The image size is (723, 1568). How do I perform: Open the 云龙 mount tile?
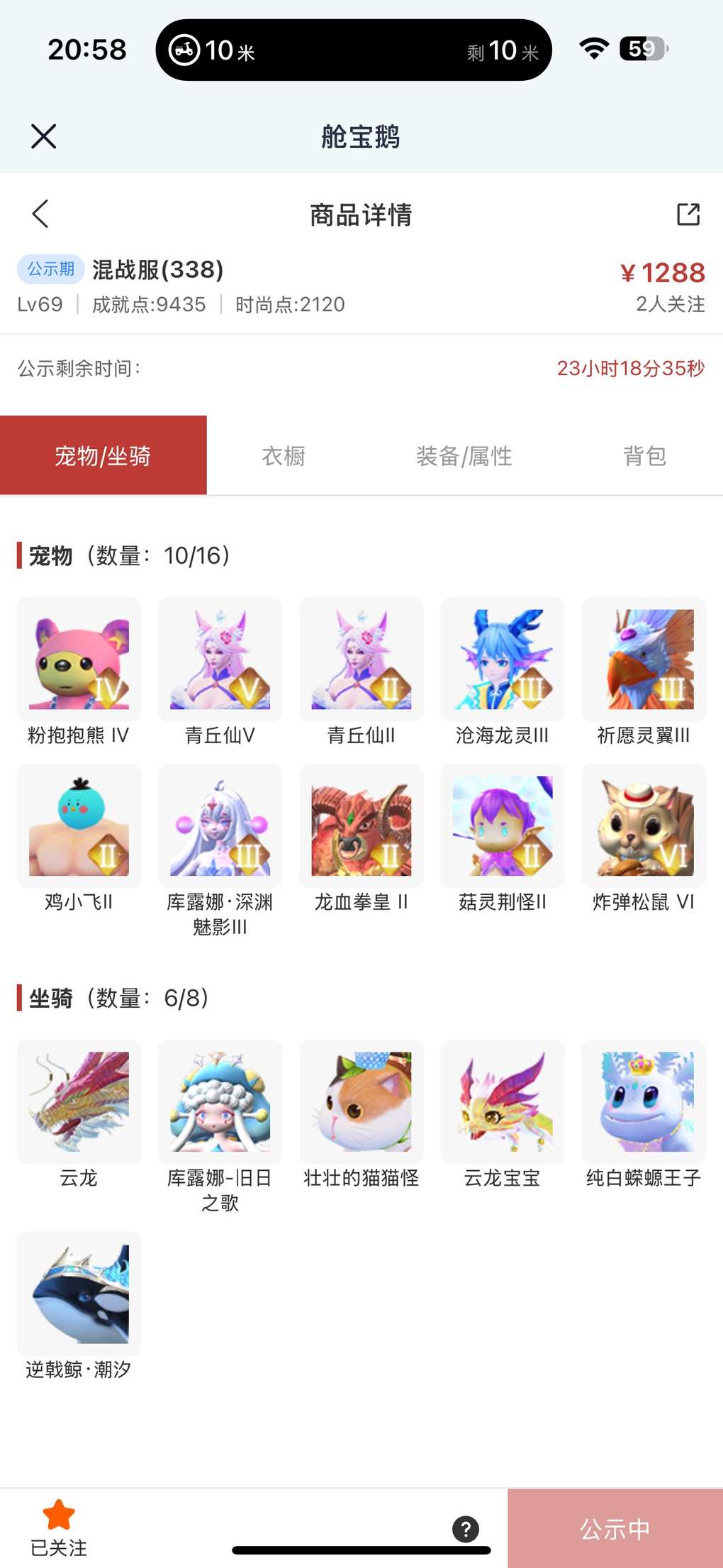point(79,1102)
